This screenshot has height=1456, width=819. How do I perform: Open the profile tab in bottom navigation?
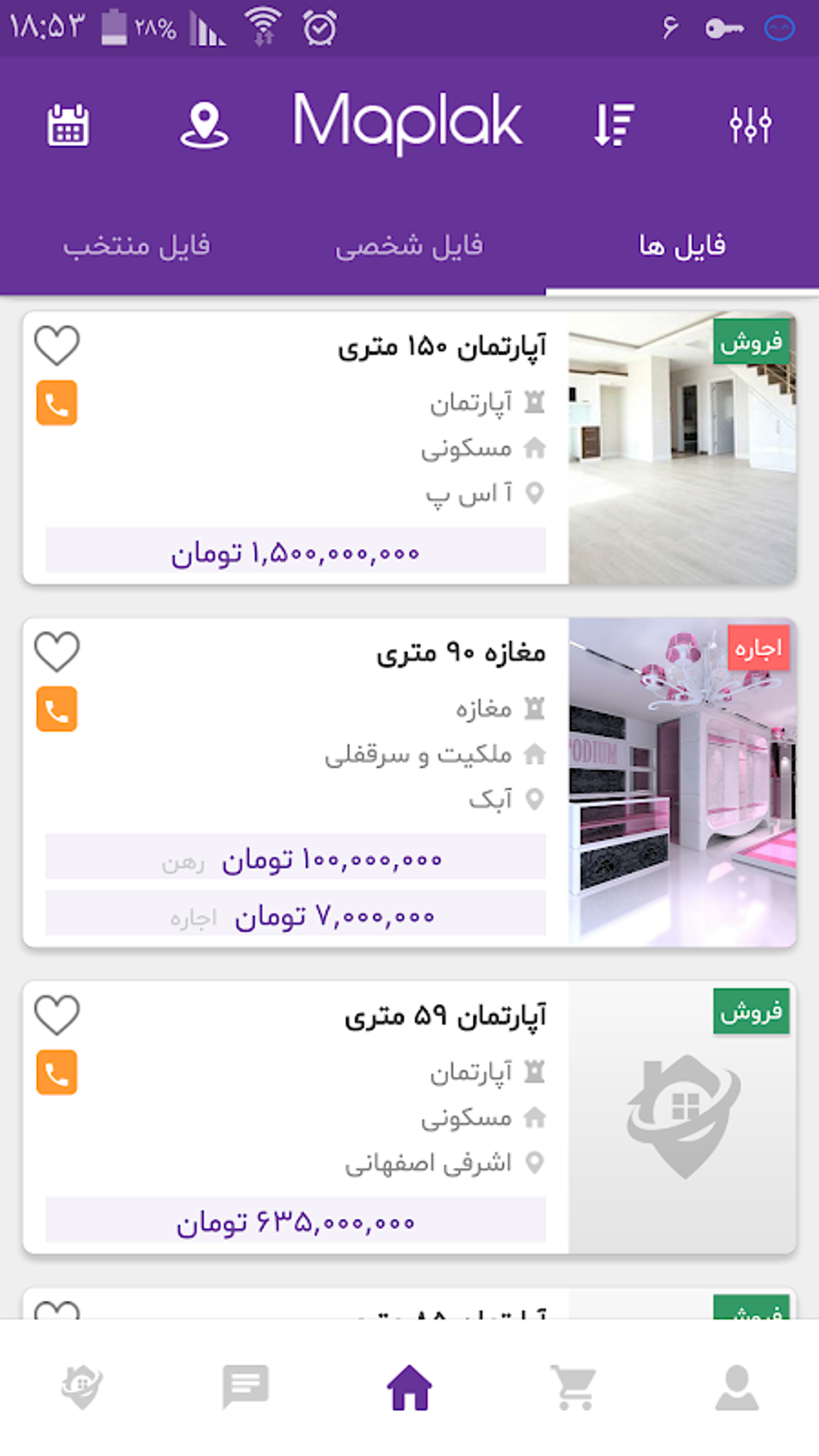737,1388
